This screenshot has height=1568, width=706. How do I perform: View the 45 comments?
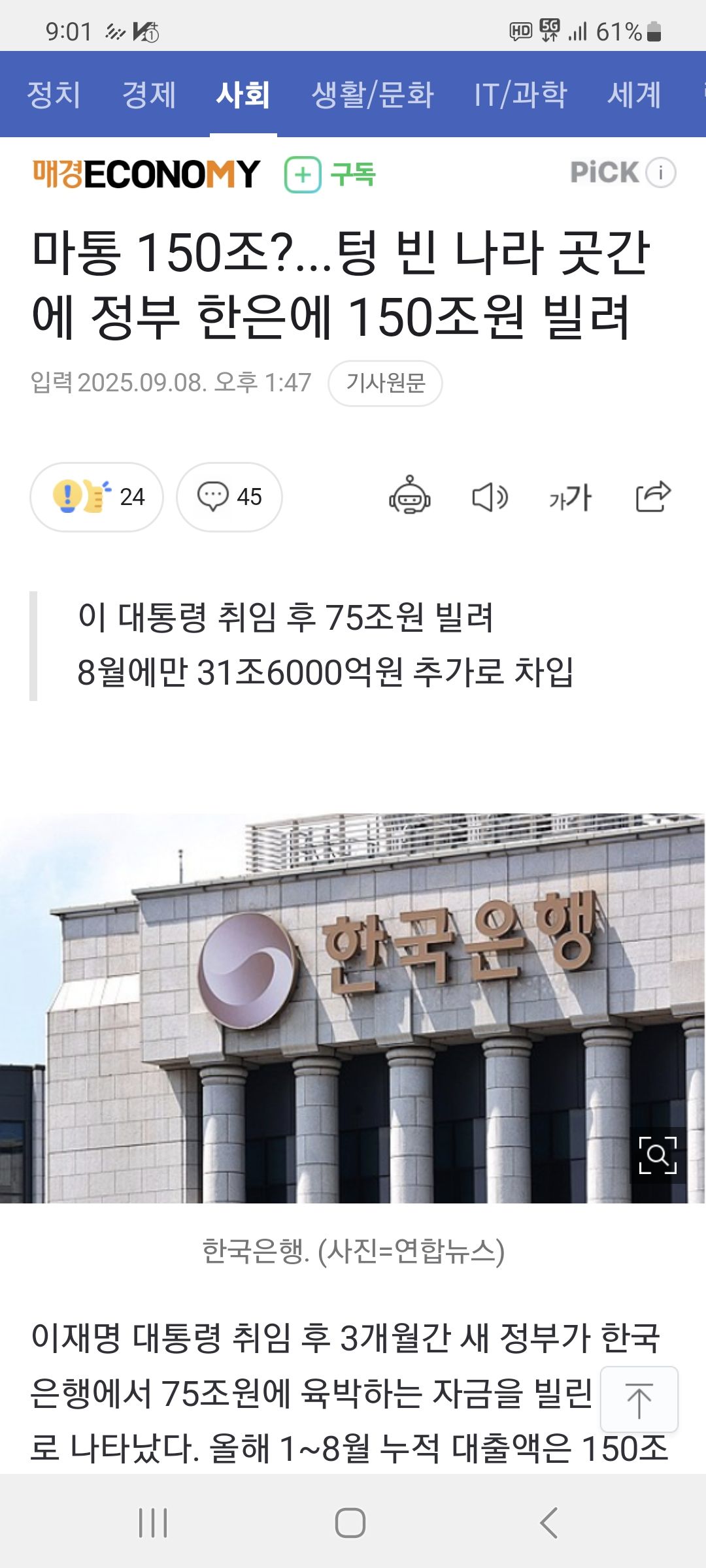[229, 497]
